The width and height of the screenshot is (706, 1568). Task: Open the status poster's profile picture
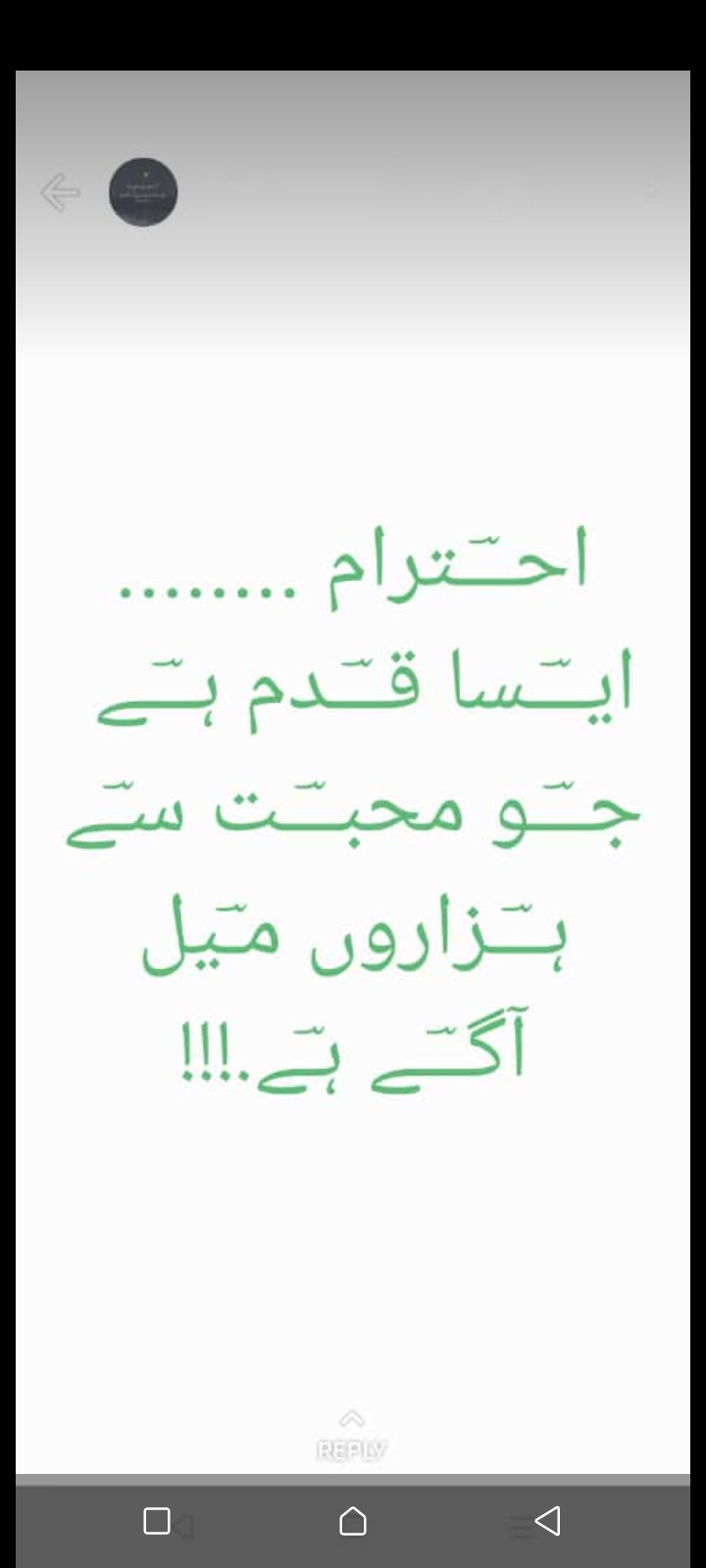coord(143,192)
